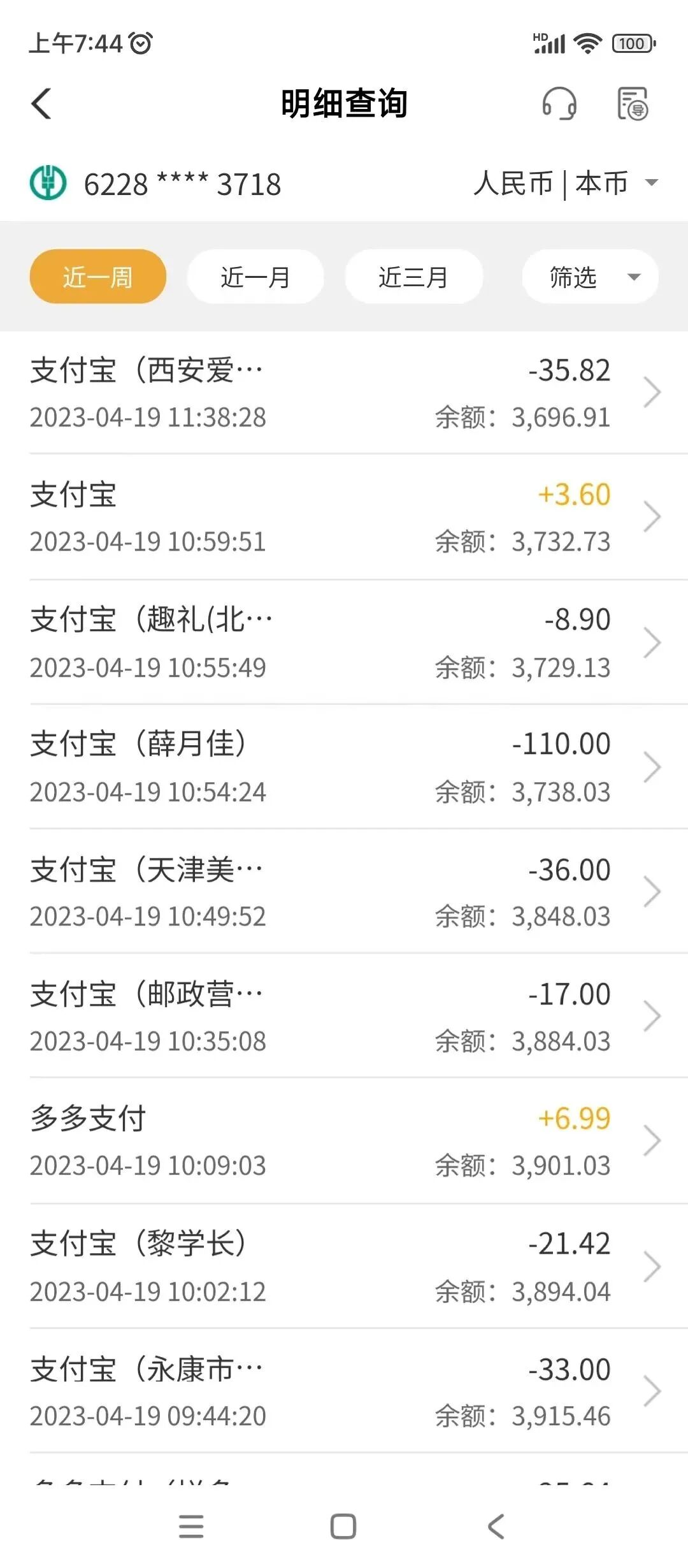Open the -35.82 支付宝（西安爱… transaction
Viewport: 688px width, 1568px height.
click(x=344, y=393)
